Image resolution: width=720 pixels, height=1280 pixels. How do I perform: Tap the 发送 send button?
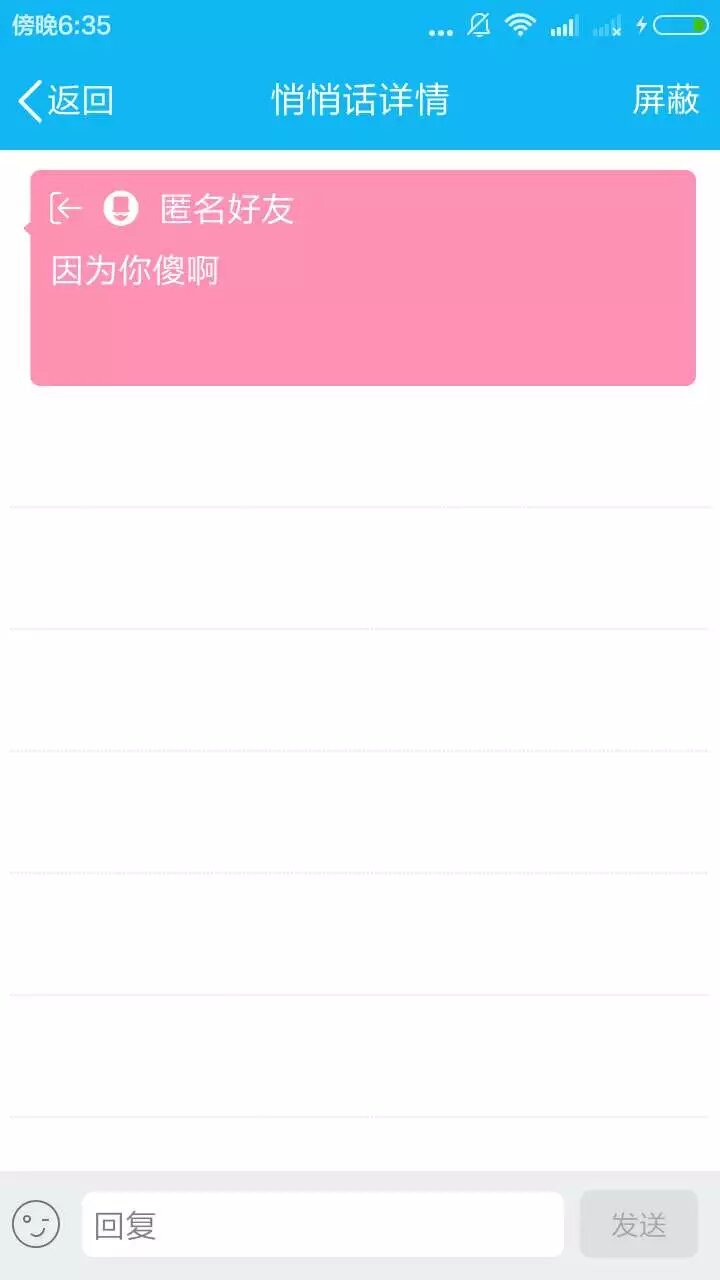click(638, 1224)
